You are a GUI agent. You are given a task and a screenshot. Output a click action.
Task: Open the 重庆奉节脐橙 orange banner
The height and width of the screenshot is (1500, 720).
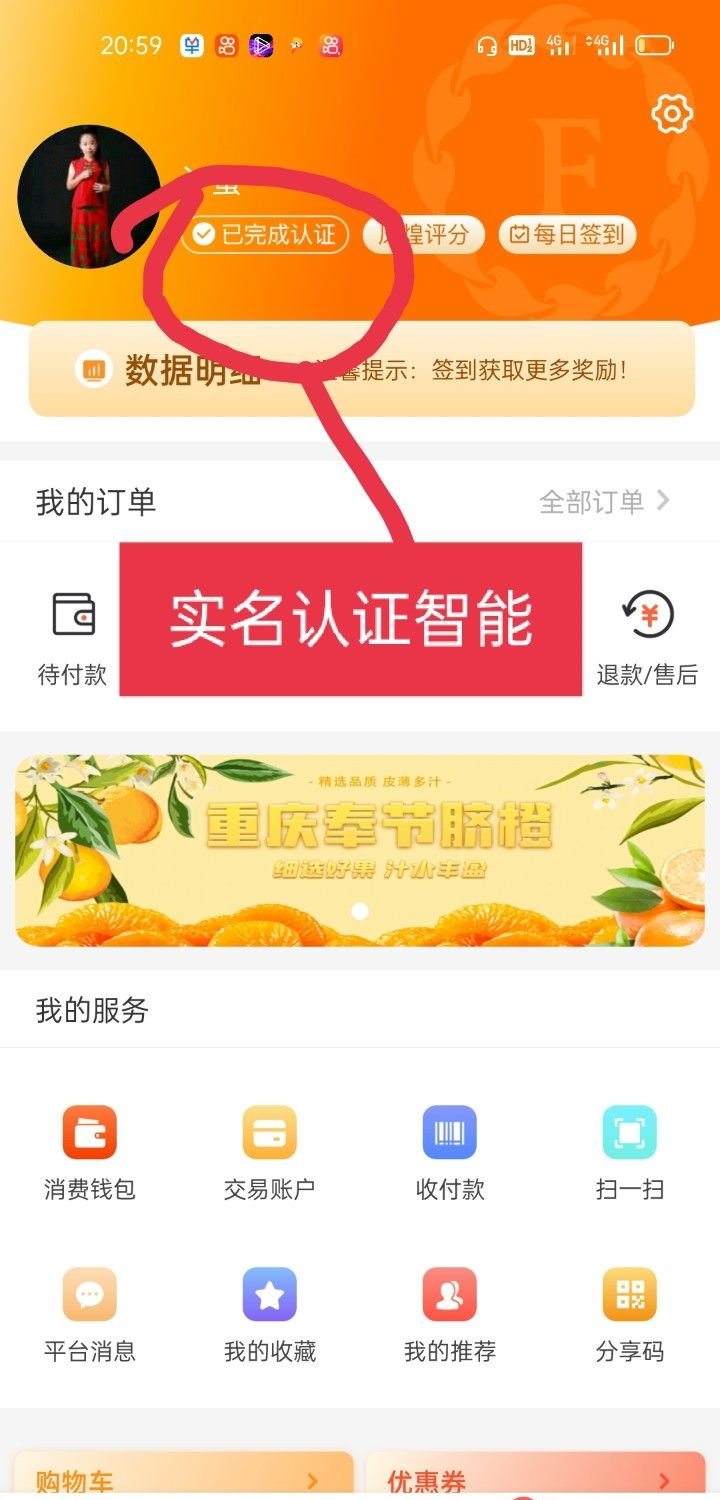click(360, 850)
